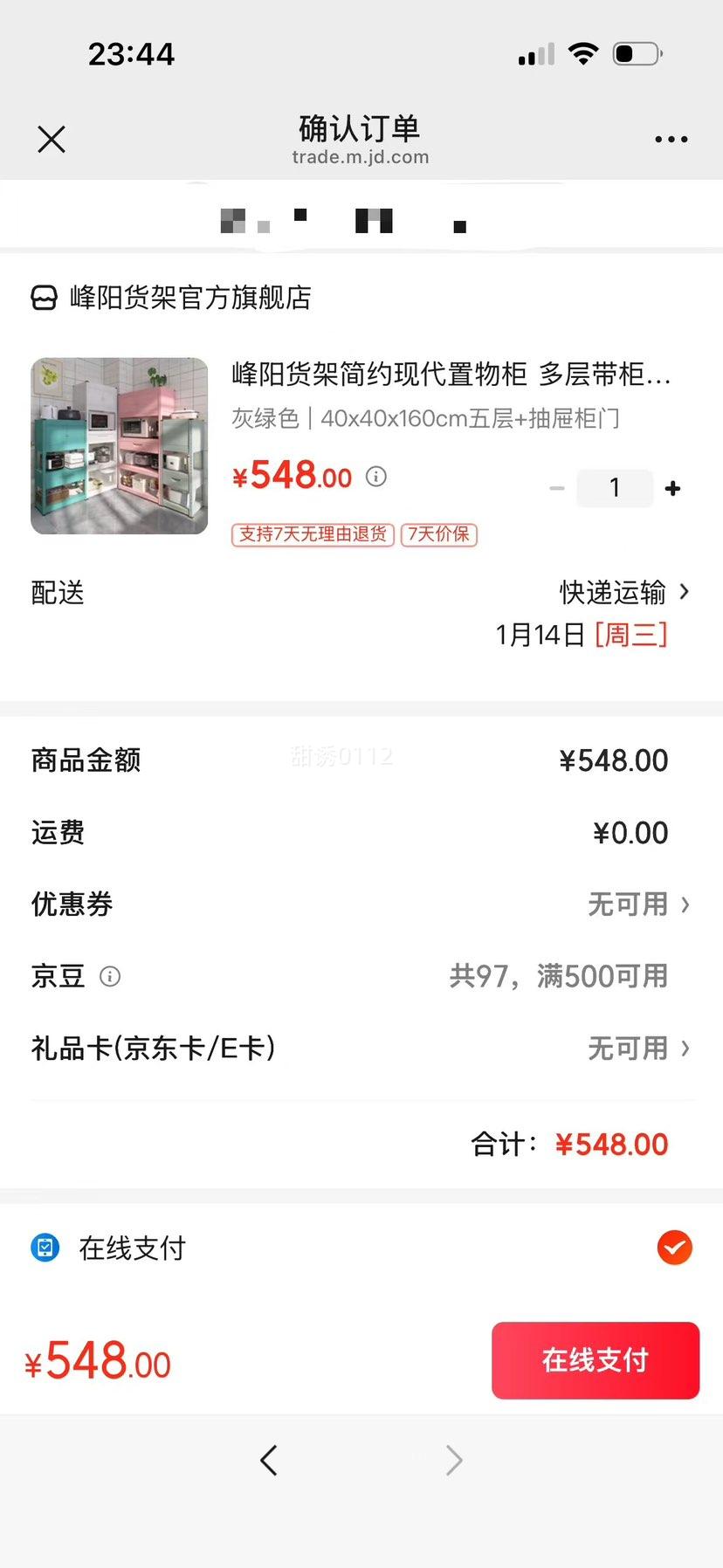723x1568 pixels.
Task: Decrease the item quantity with minus
Action: click(556, 488)
